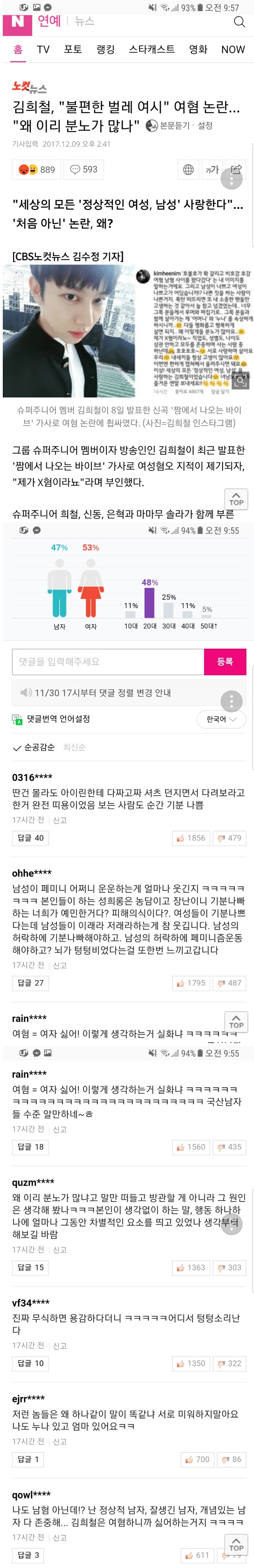Open the search icon in the header
Viewport: 254px width, 1568px height.
pos(239,22)
